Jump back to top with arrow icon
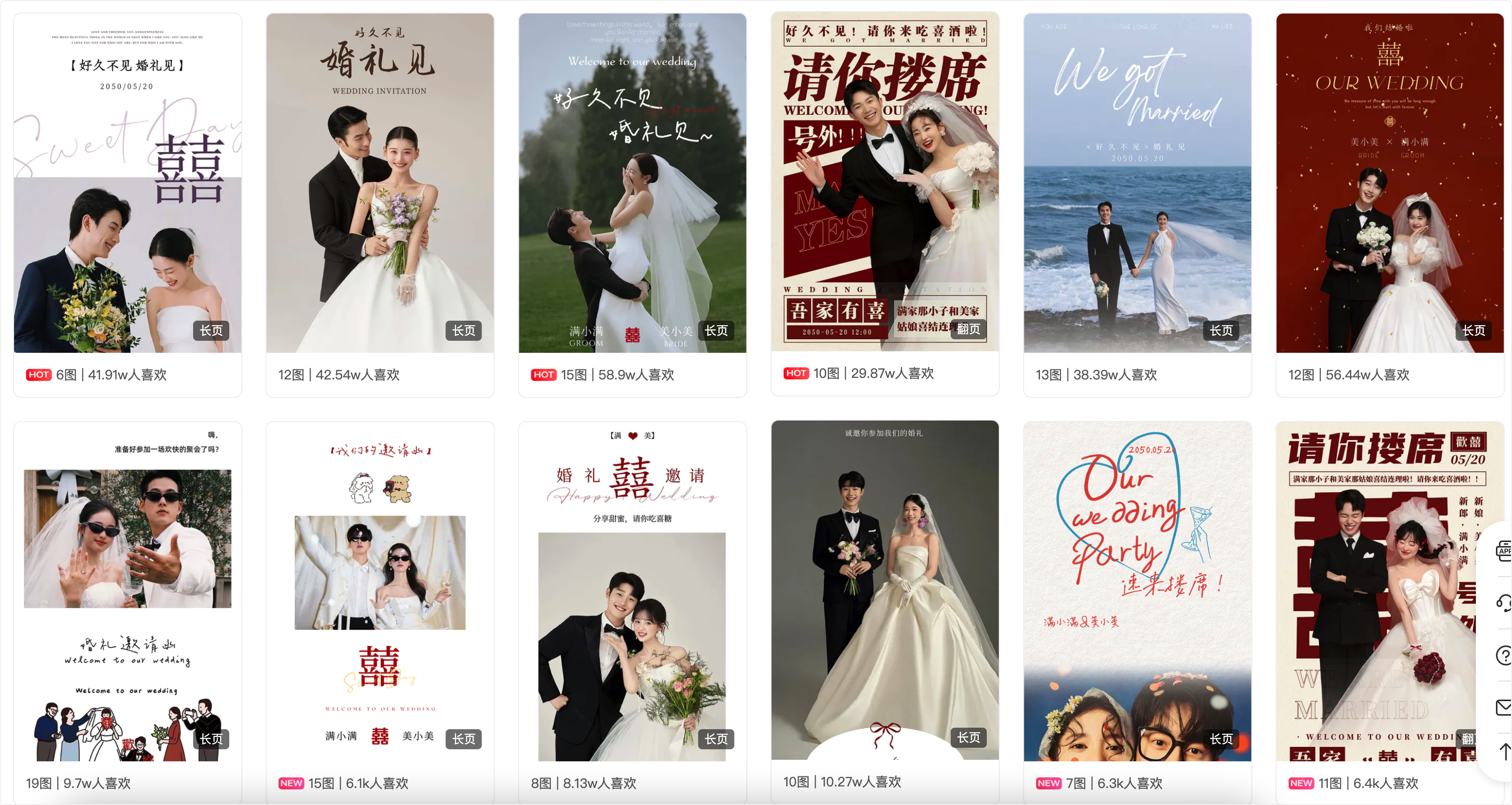 pos(1505,752)
